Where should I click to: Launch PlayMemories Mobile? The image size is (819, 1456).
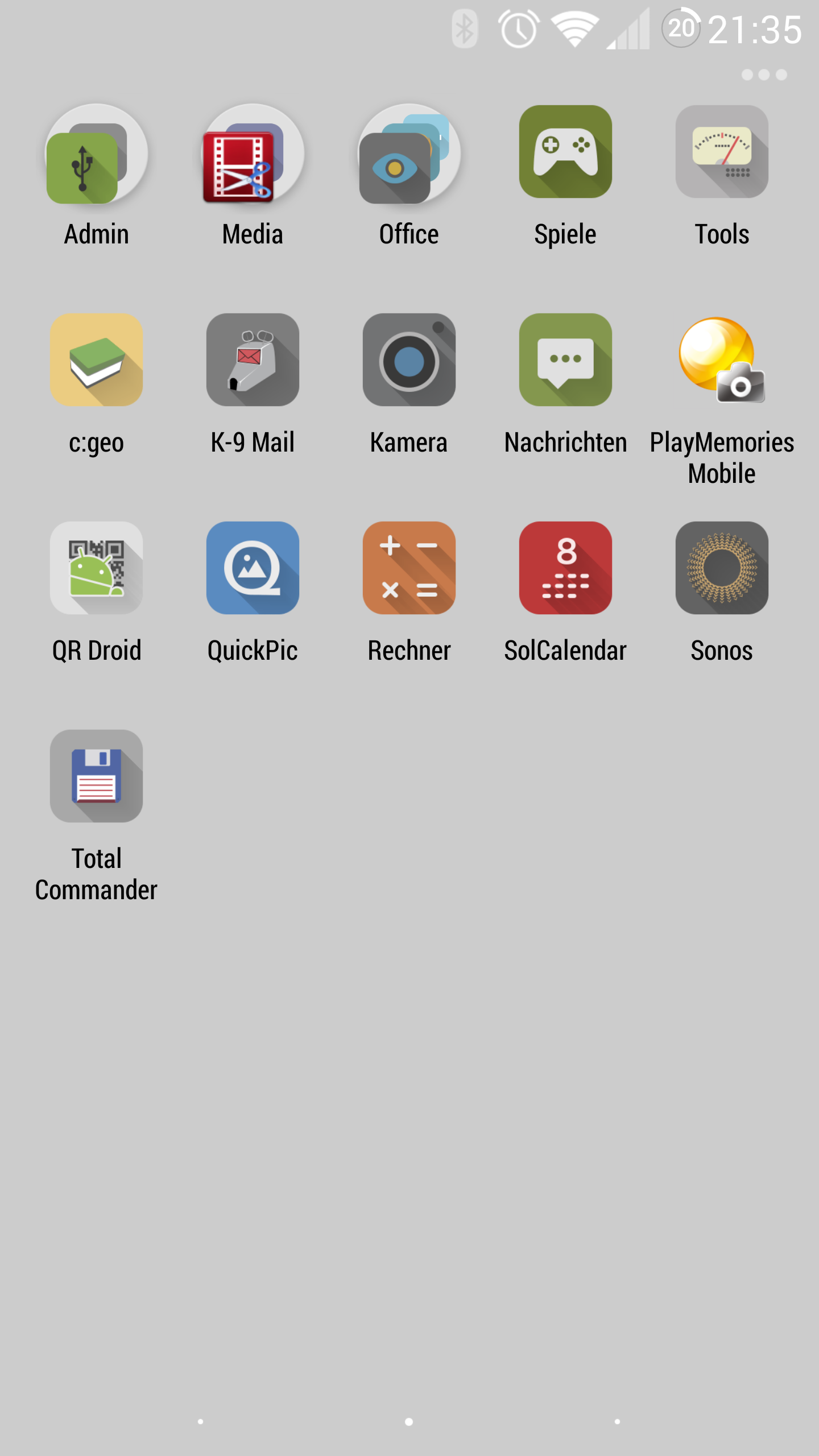(722, 360)
